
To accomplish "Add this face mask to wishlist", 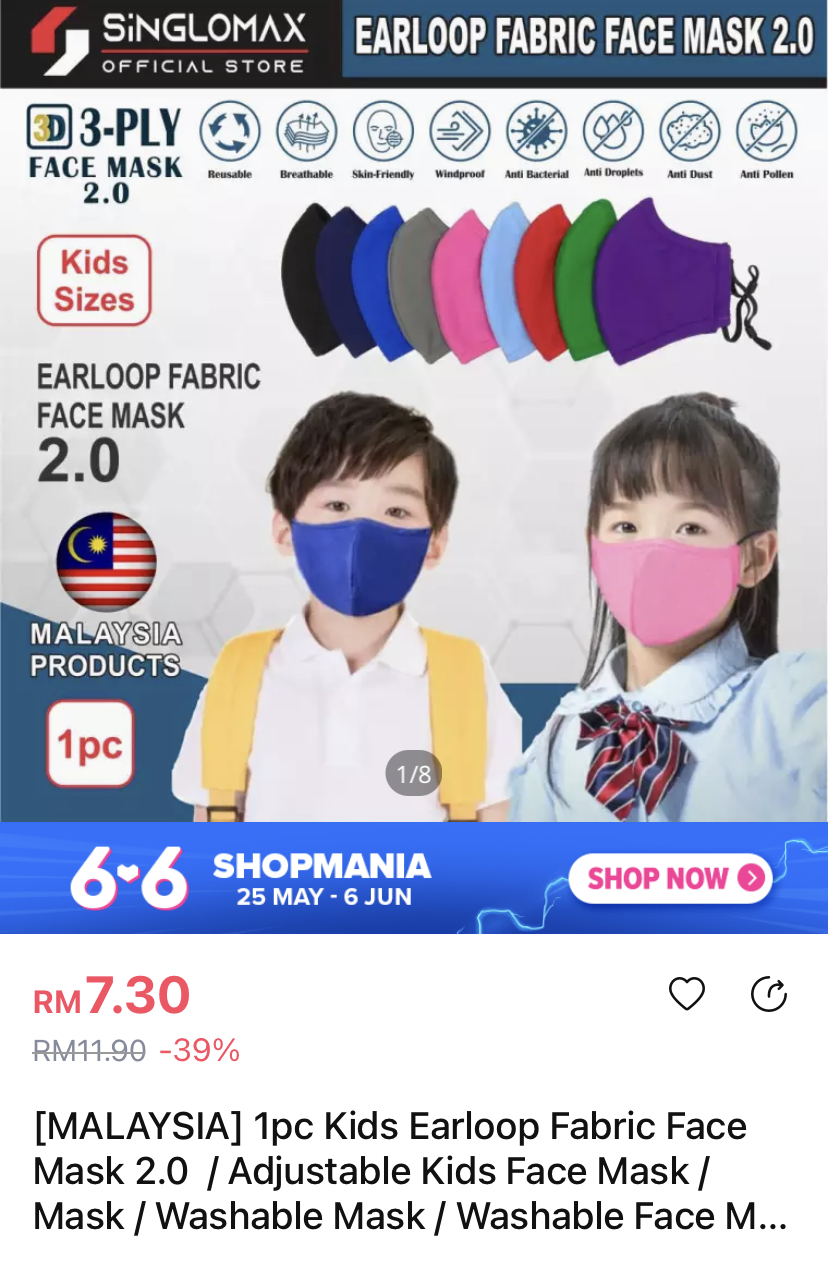I will (686, 994).
